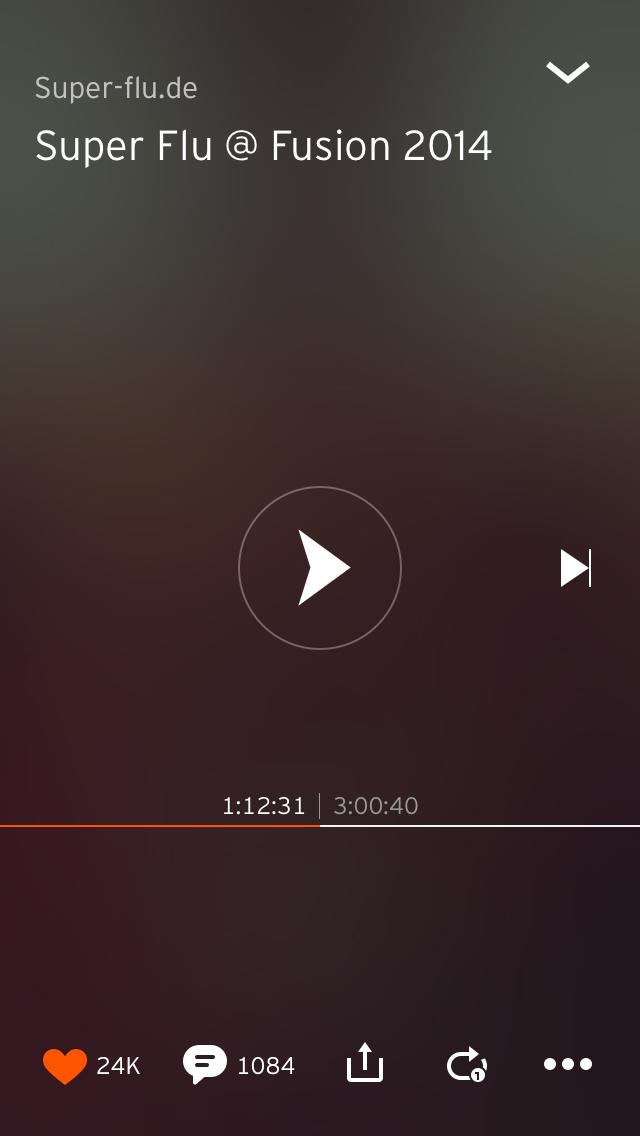Toggle the repeat-one icon
Image resolution: width=640 pixels, height=1136 pixels.
466,1065
